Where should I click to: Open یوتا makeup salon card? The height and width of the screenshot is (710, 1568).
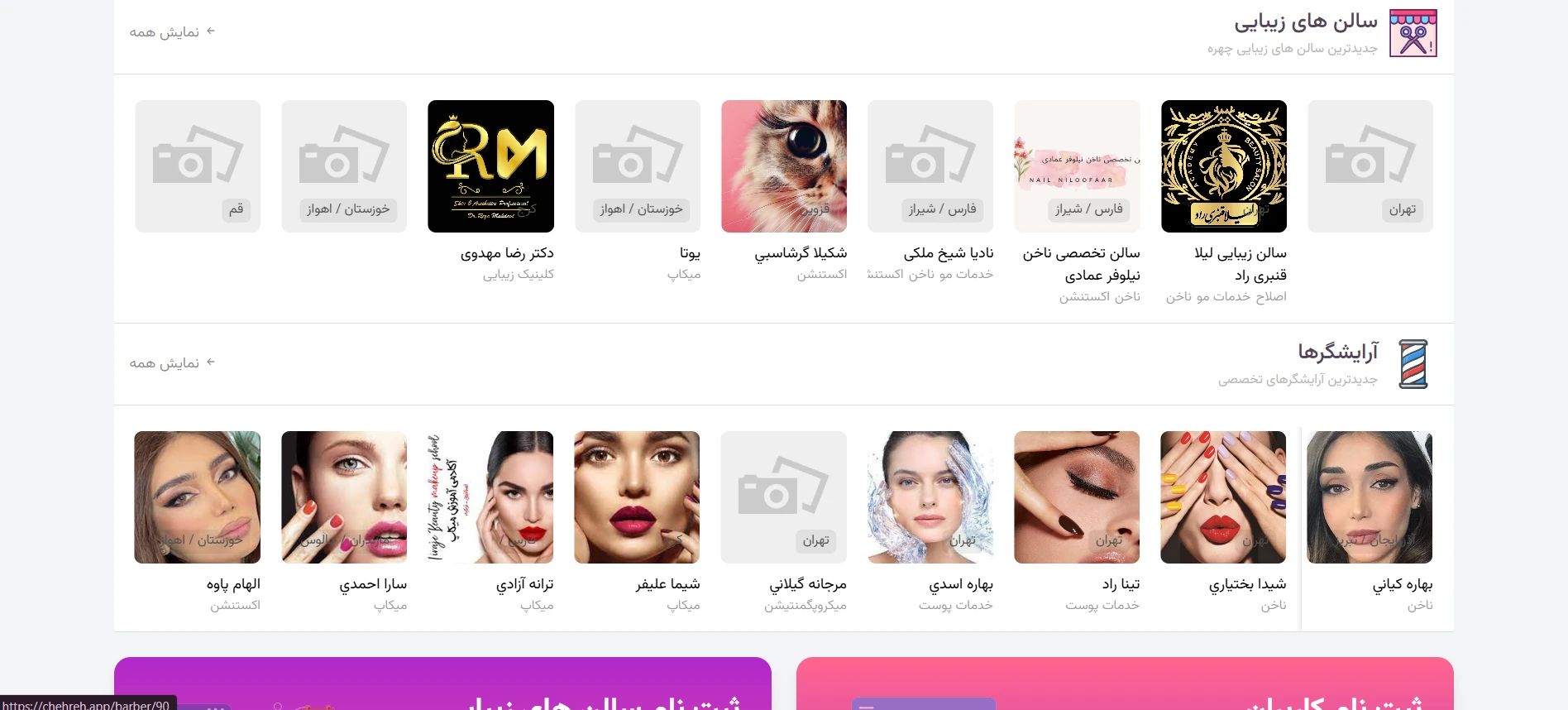point(638,166)
